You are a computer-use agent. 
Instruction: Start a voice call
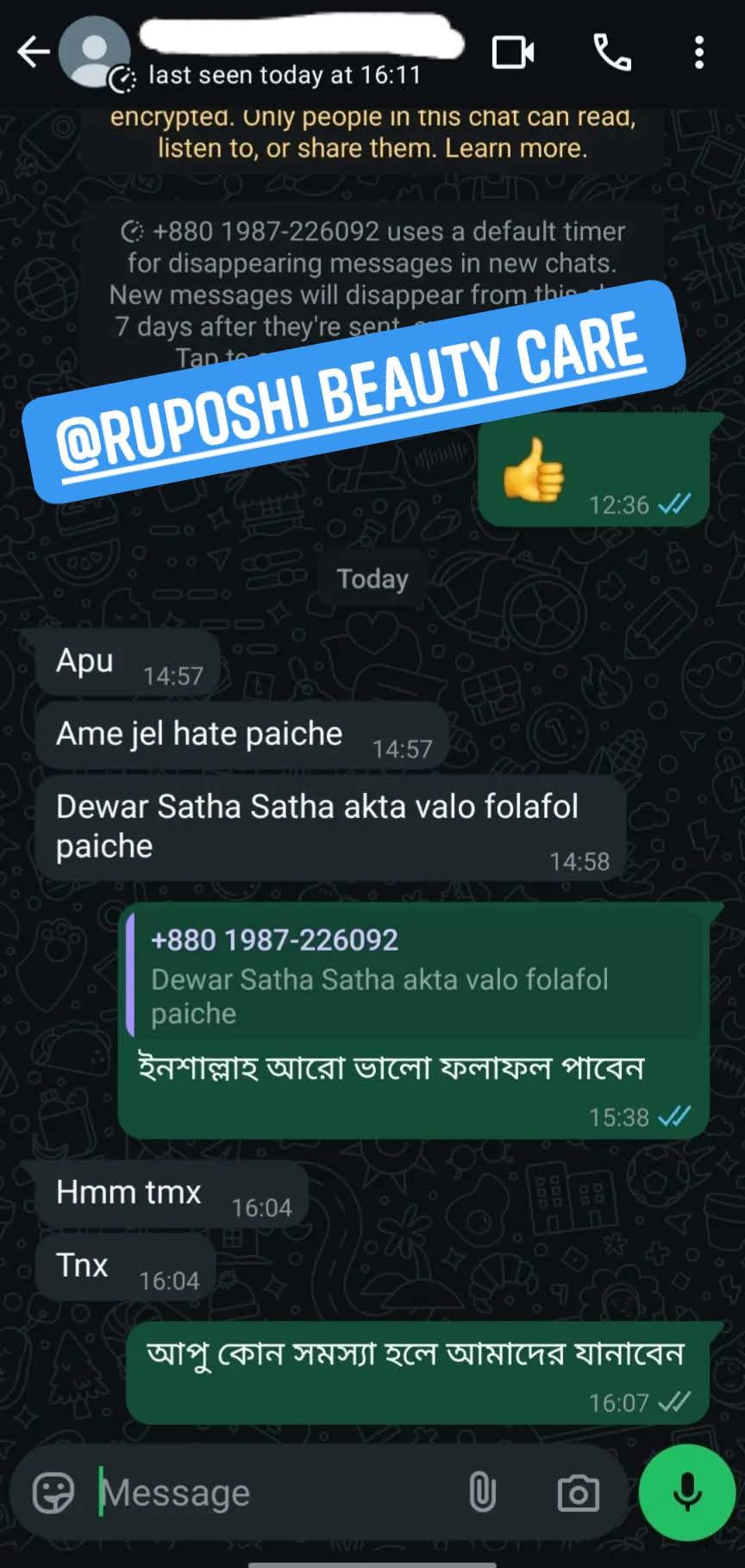(x=612, y=53)
